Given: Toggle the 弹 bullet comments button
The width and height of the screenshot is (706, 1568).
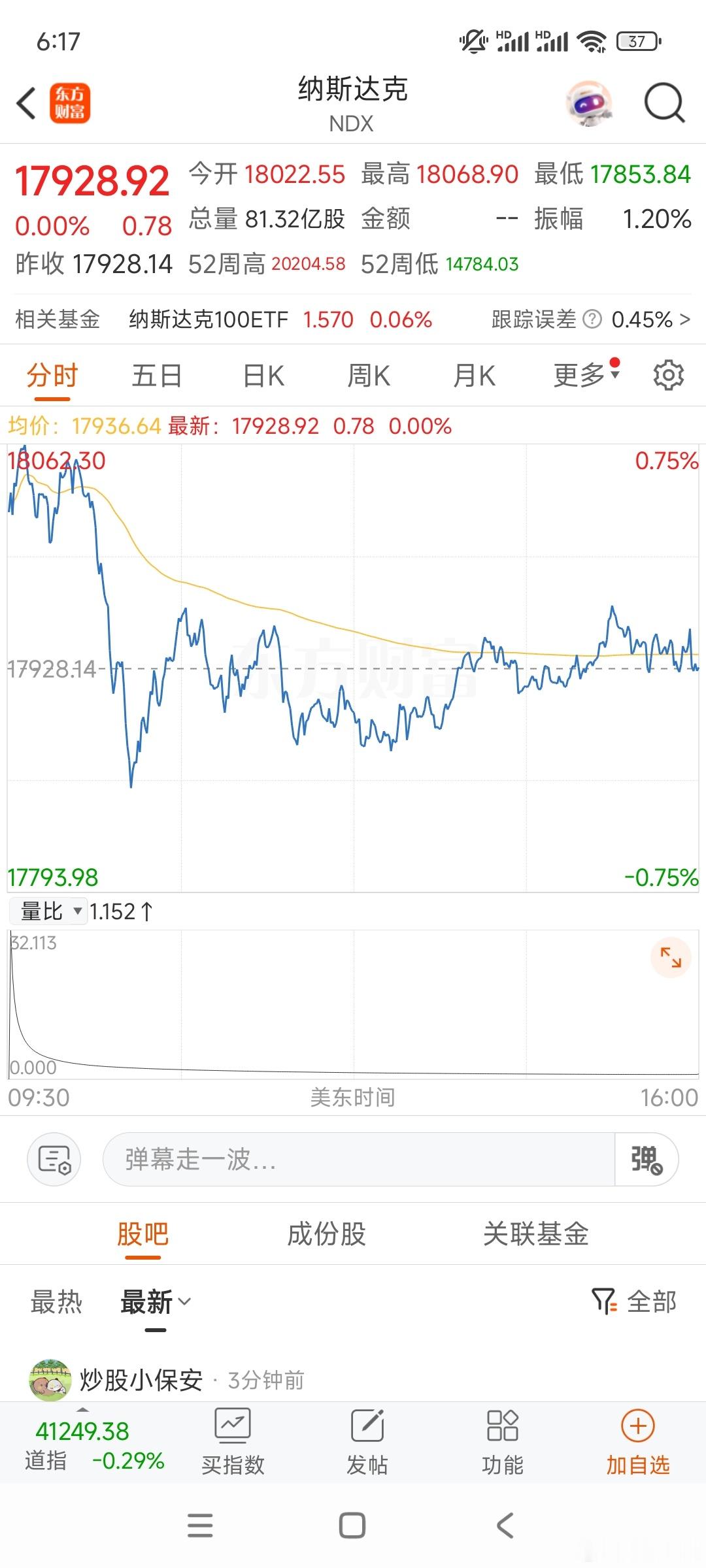Looking at the screenshot, I should [647, 1160].
